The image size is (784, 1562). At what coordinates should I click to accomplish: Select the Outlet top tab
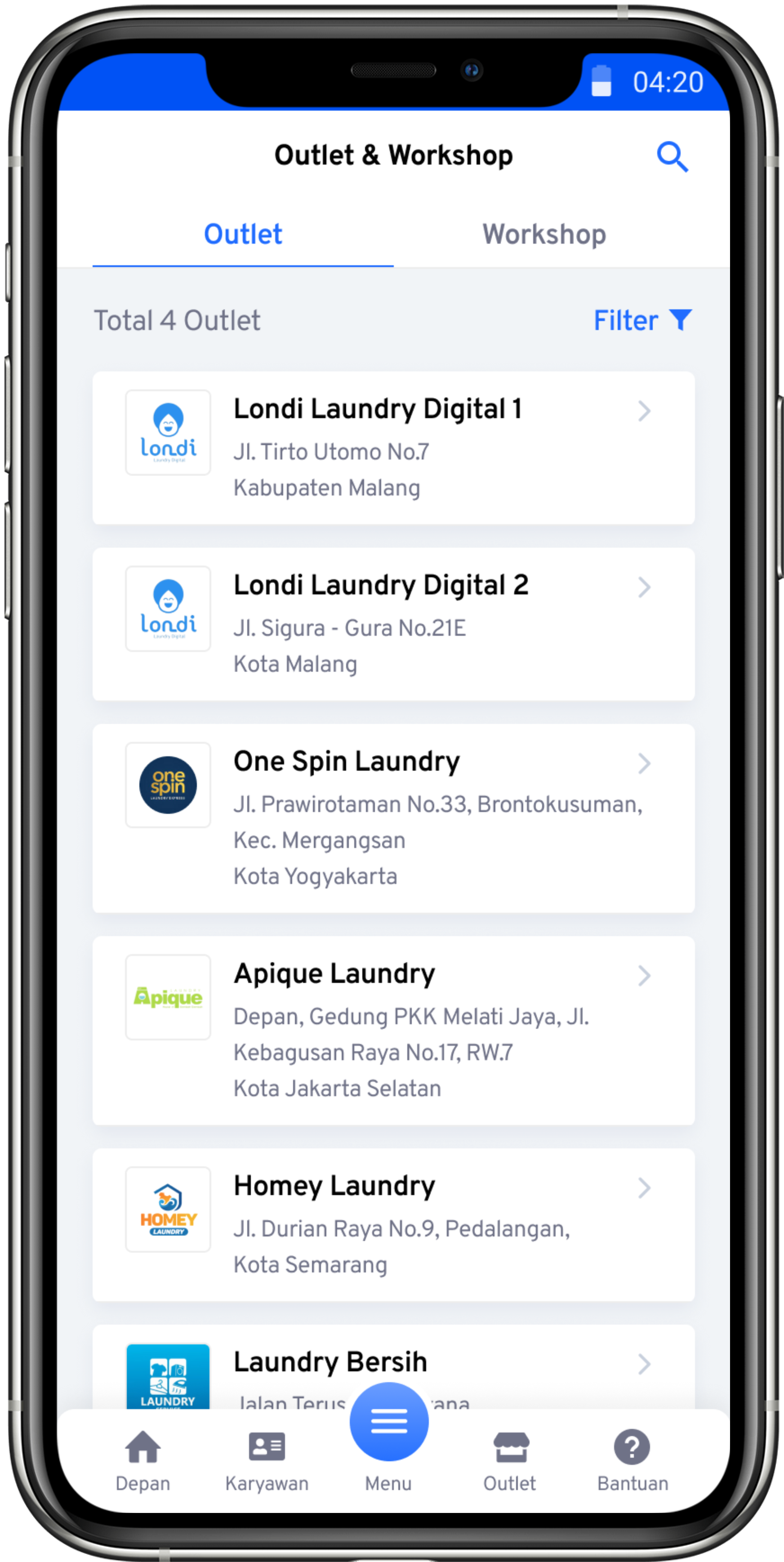tap(243, 235)
